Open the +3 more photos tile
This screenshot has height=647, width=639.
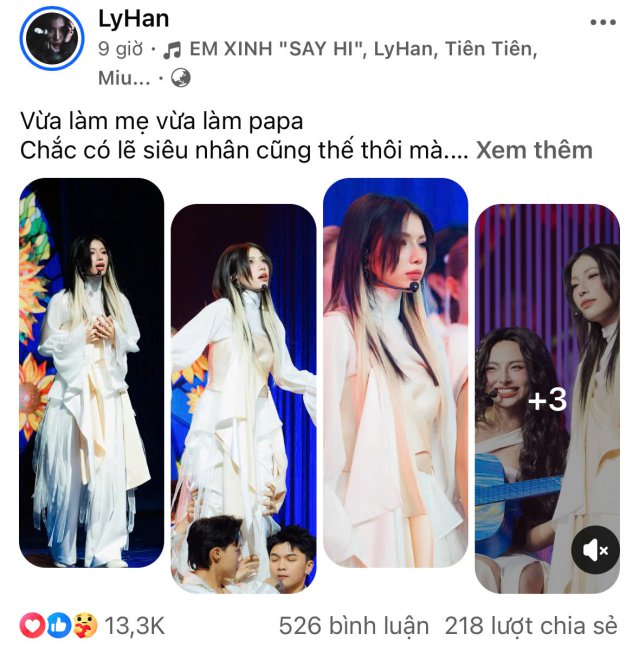point(547,398)
